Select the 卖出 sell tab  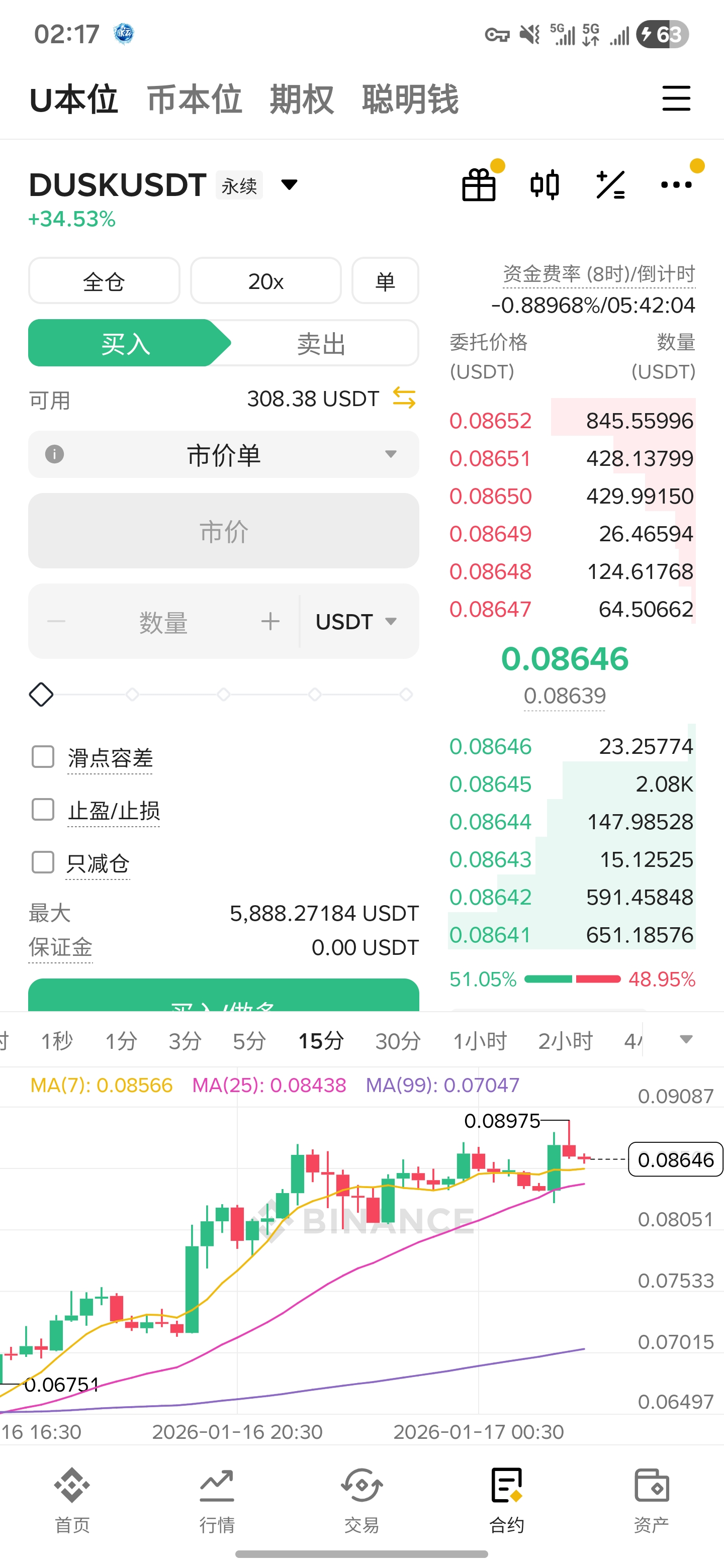click(321, 344)
